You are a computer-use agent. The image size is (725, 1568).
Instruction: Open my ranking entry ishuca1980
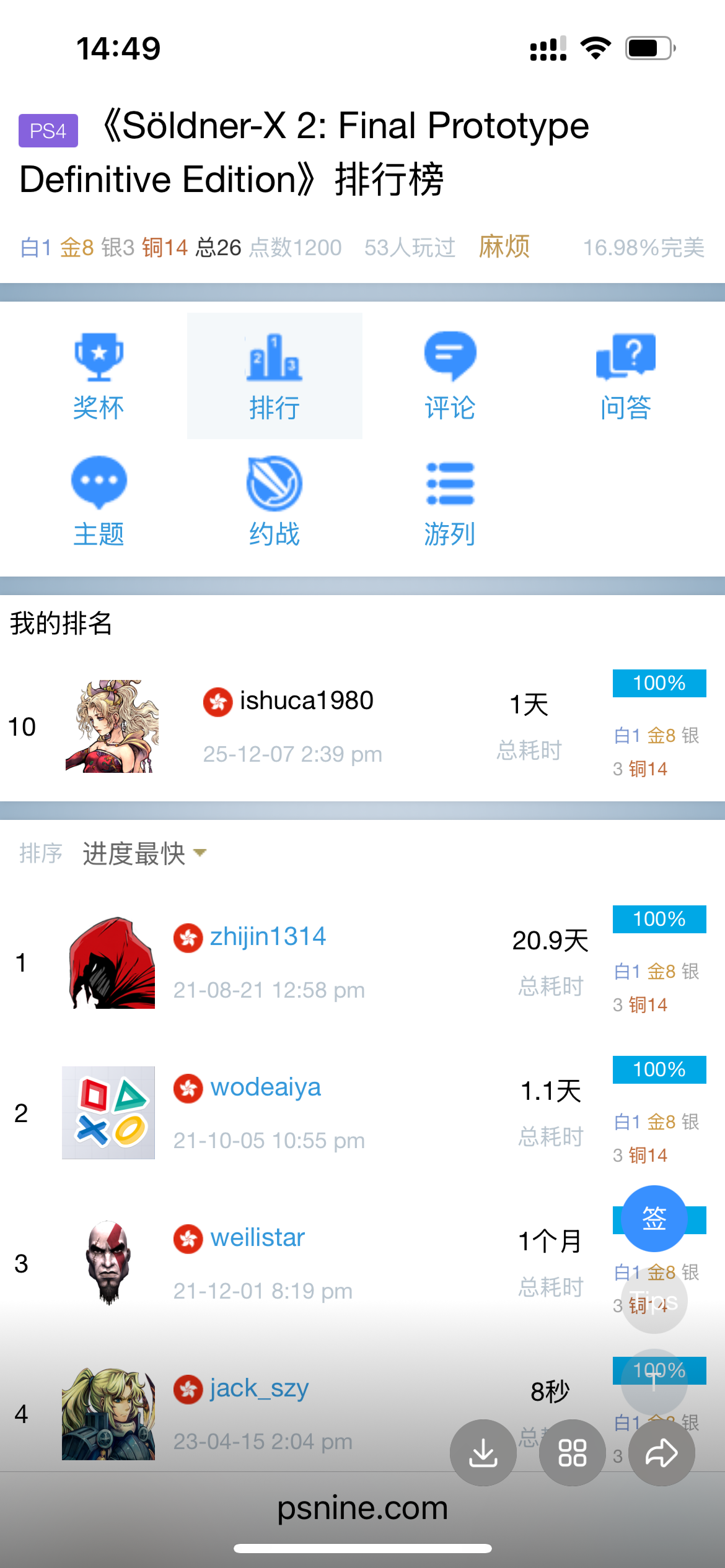[306, 701]
